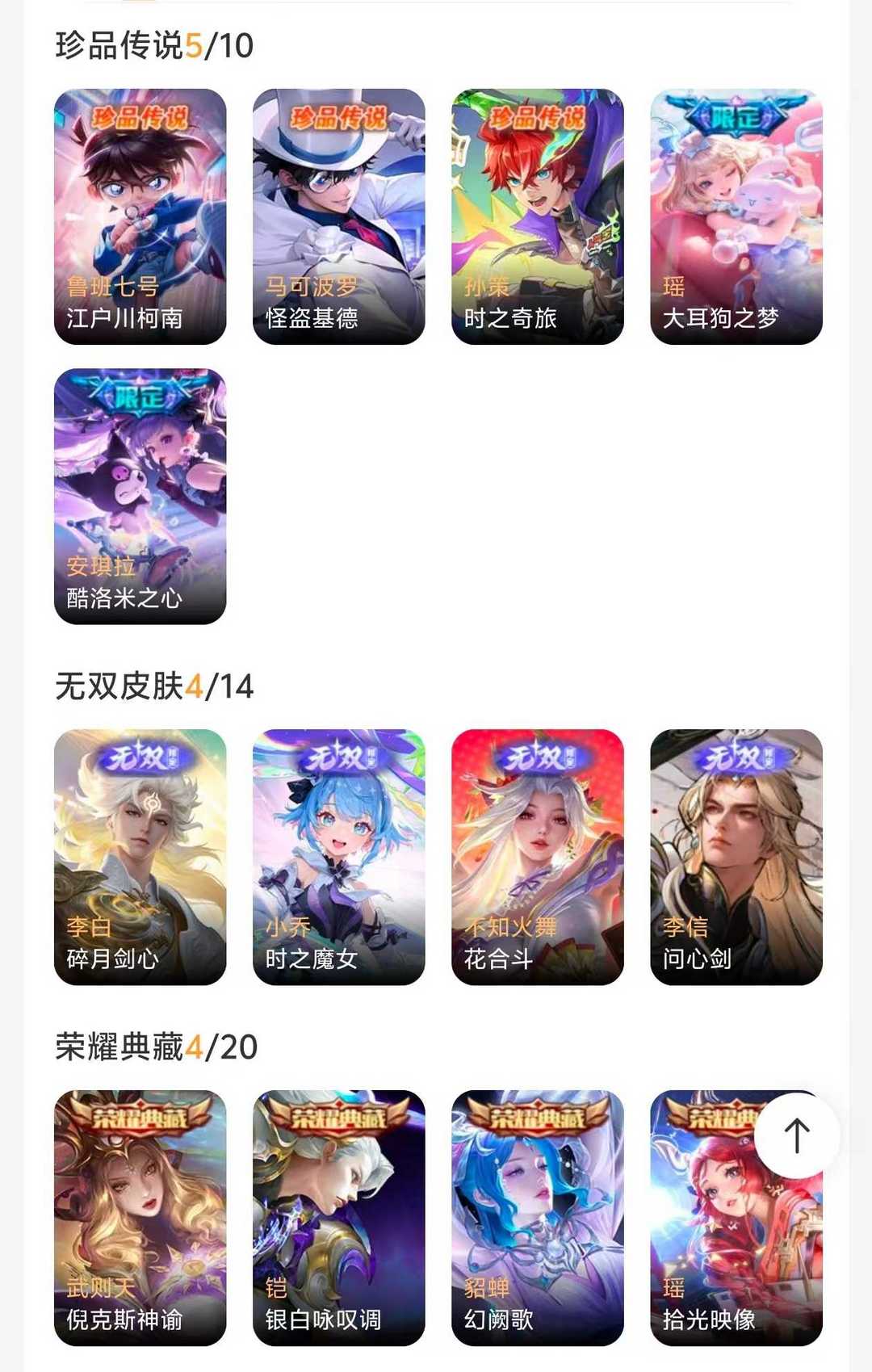The width and height of the screenshot is (872, 1372).
Task: Open 铠's 银白咏叹调 skin card
Action: tap(338, 1218)
